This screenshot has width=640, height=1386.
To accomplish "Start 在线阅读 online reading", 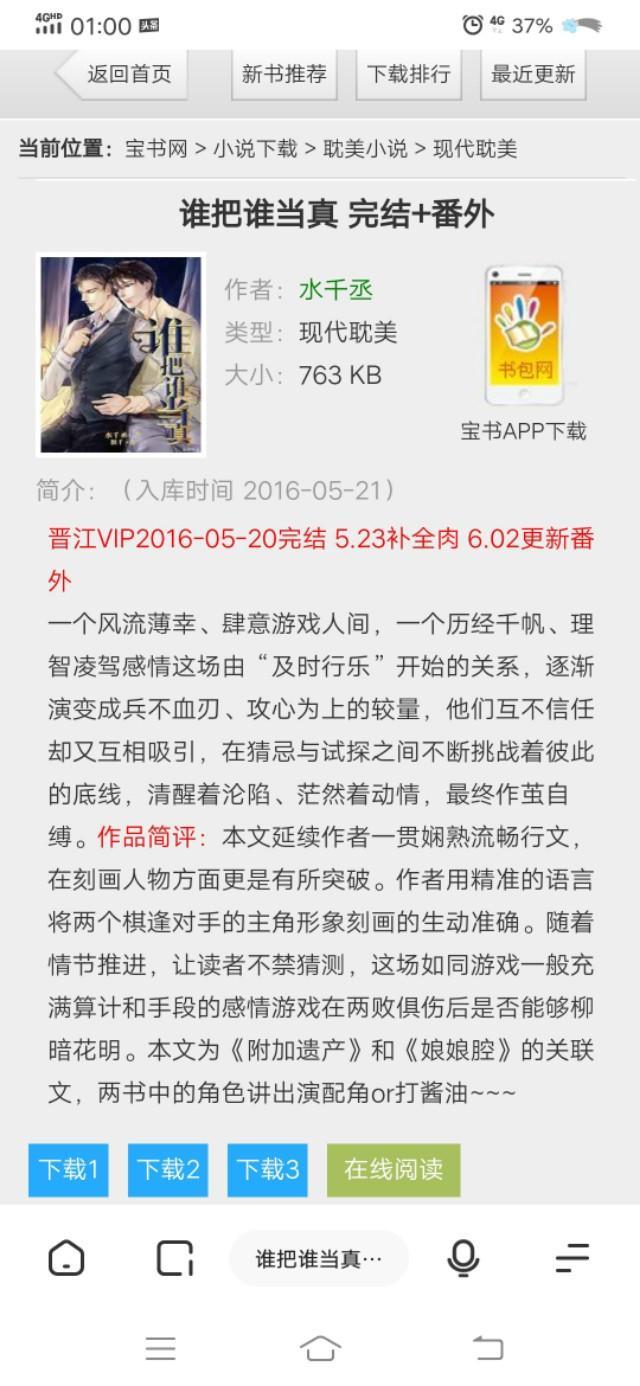I will tap(393, 1169).
